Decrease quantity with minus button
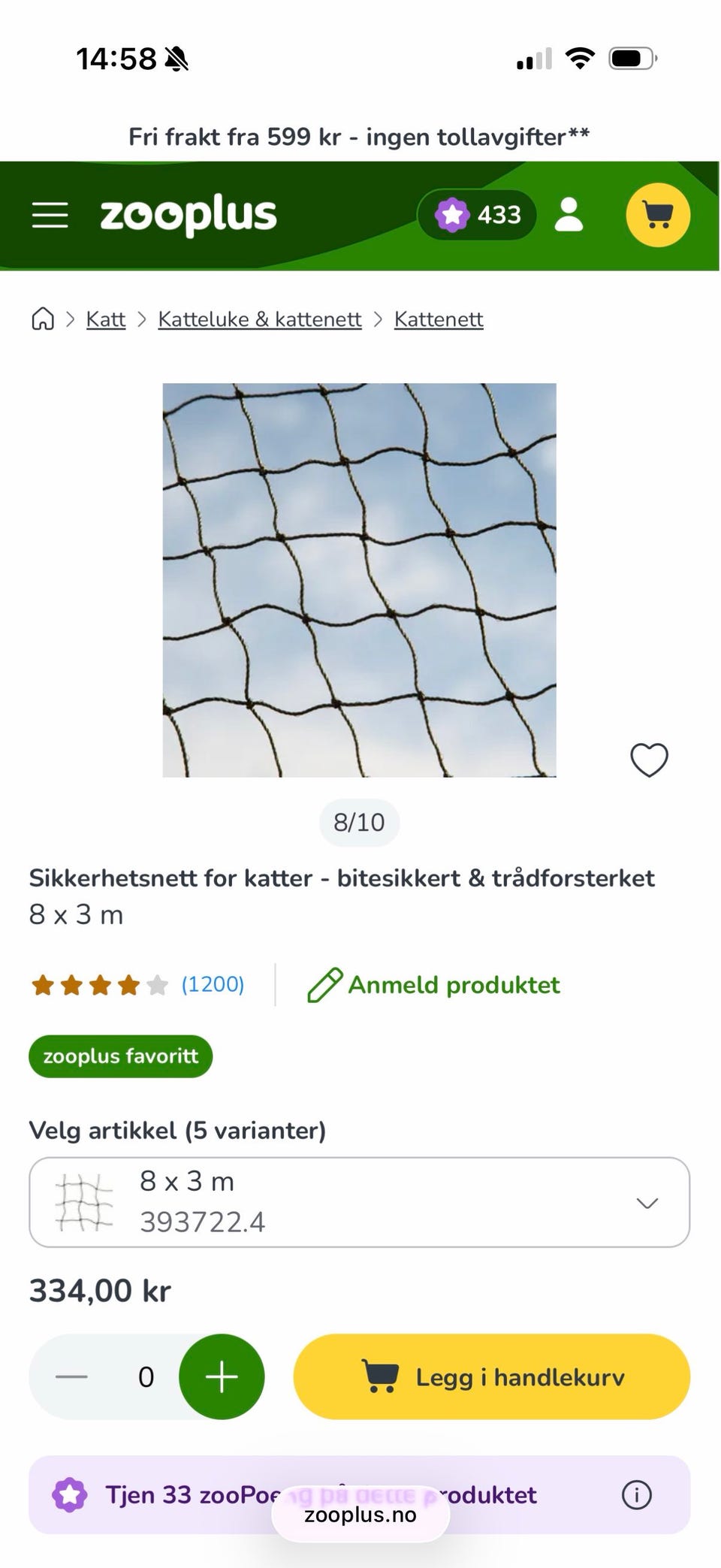Viewport: 721px width, 1568px height. click(x=71, y=1377)
